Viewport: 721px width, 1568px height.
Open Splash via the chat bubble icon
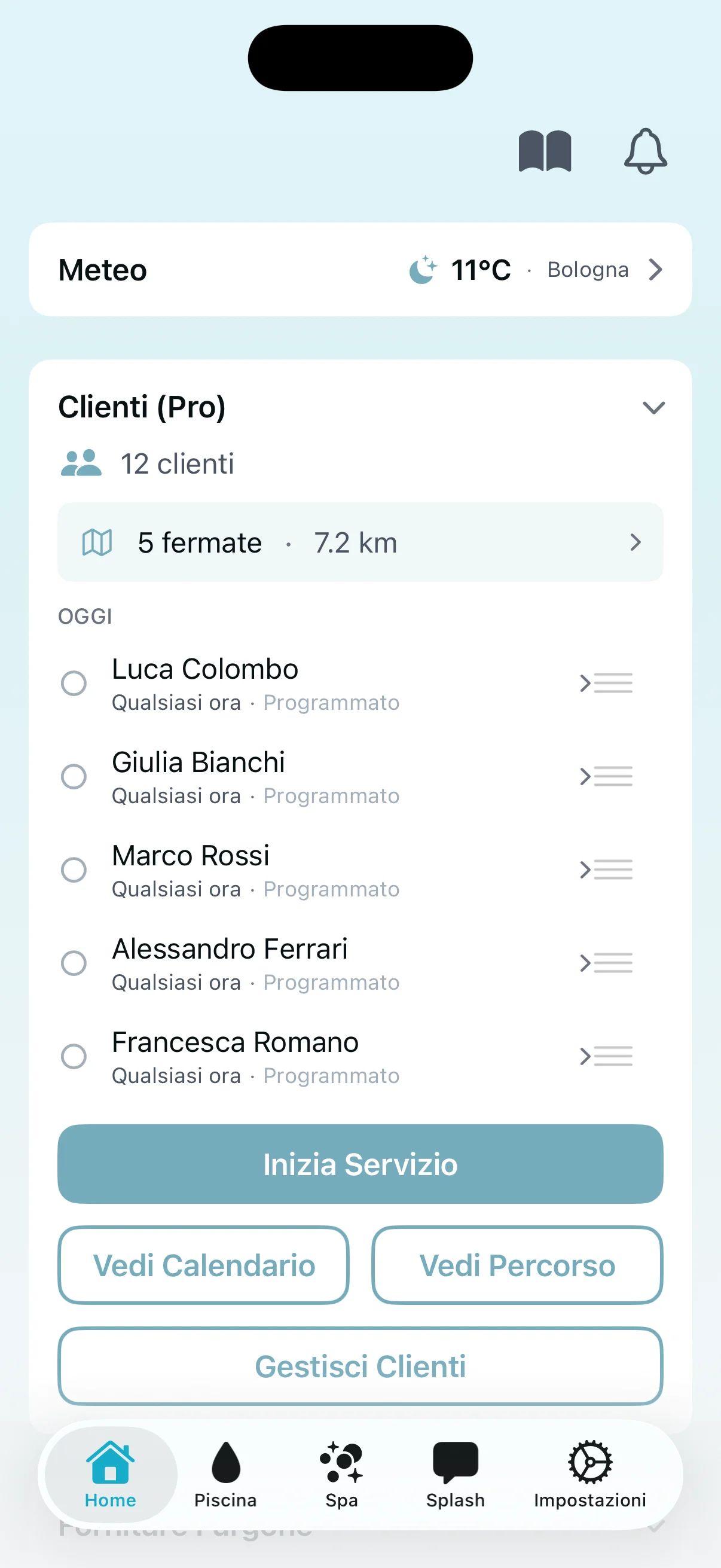click(x=454, y=1461)
